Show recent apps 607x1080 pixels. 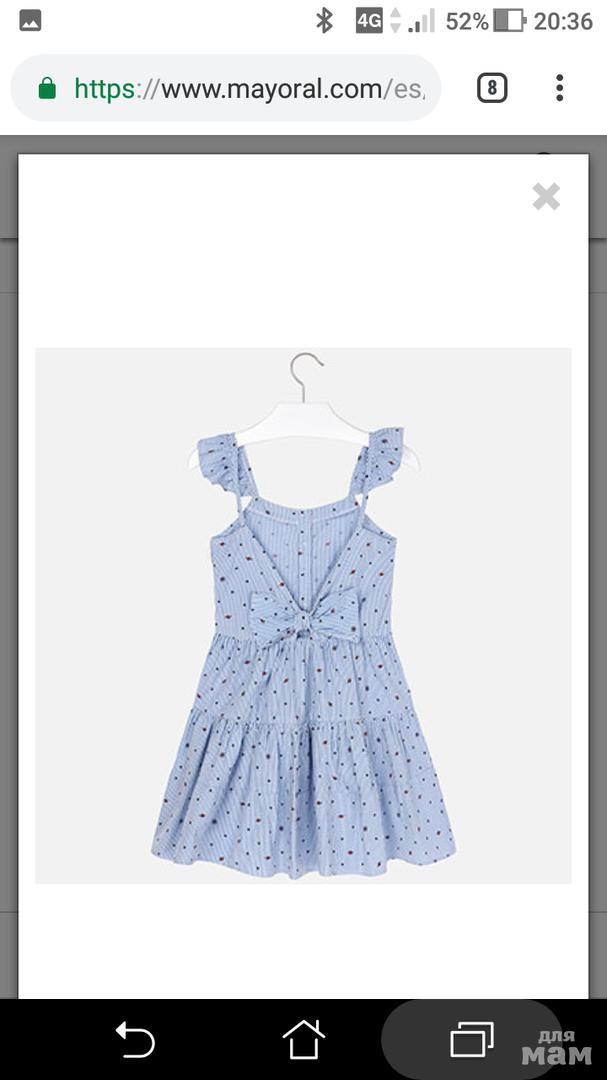(x=471, y=1039)
